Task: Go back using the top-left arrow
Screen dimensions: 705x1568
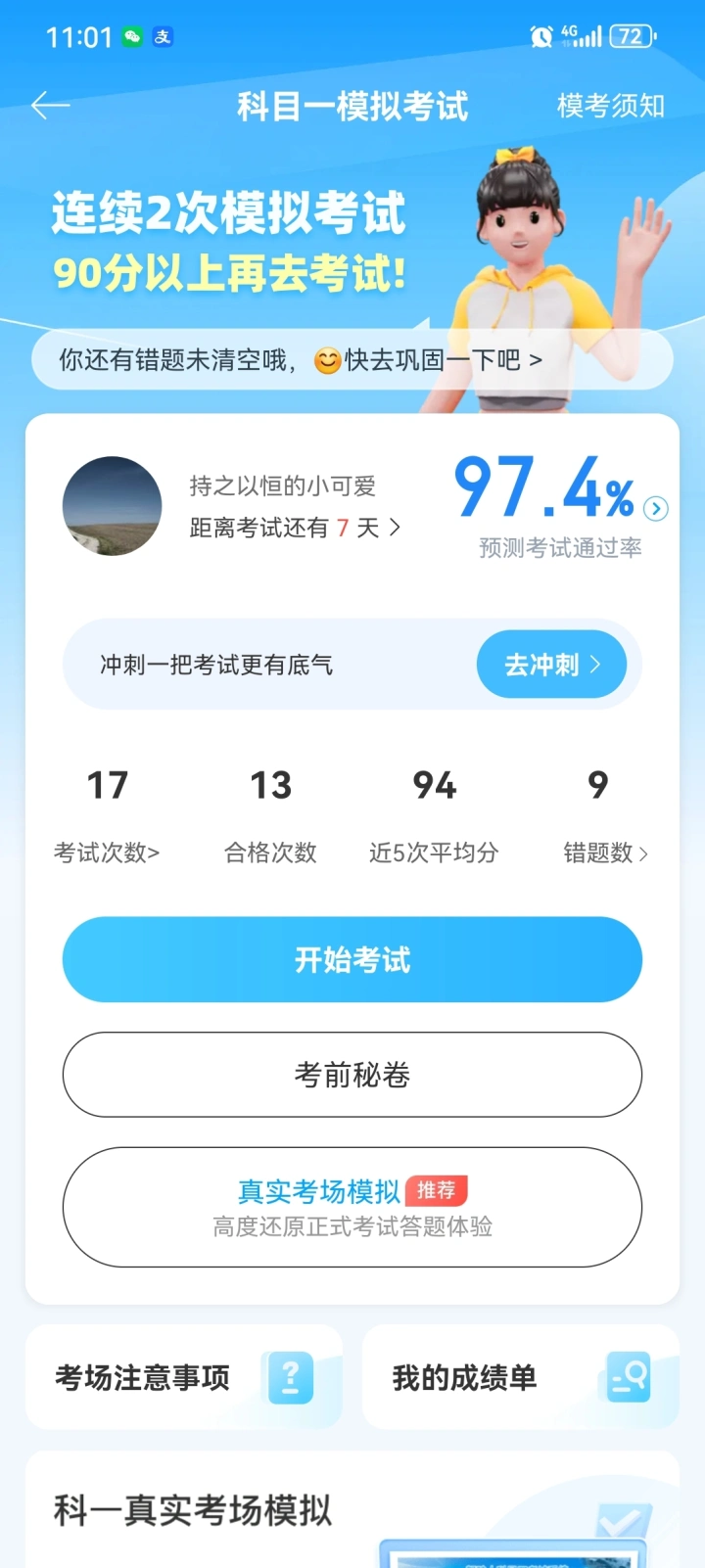Action: (x=50, y=106)
